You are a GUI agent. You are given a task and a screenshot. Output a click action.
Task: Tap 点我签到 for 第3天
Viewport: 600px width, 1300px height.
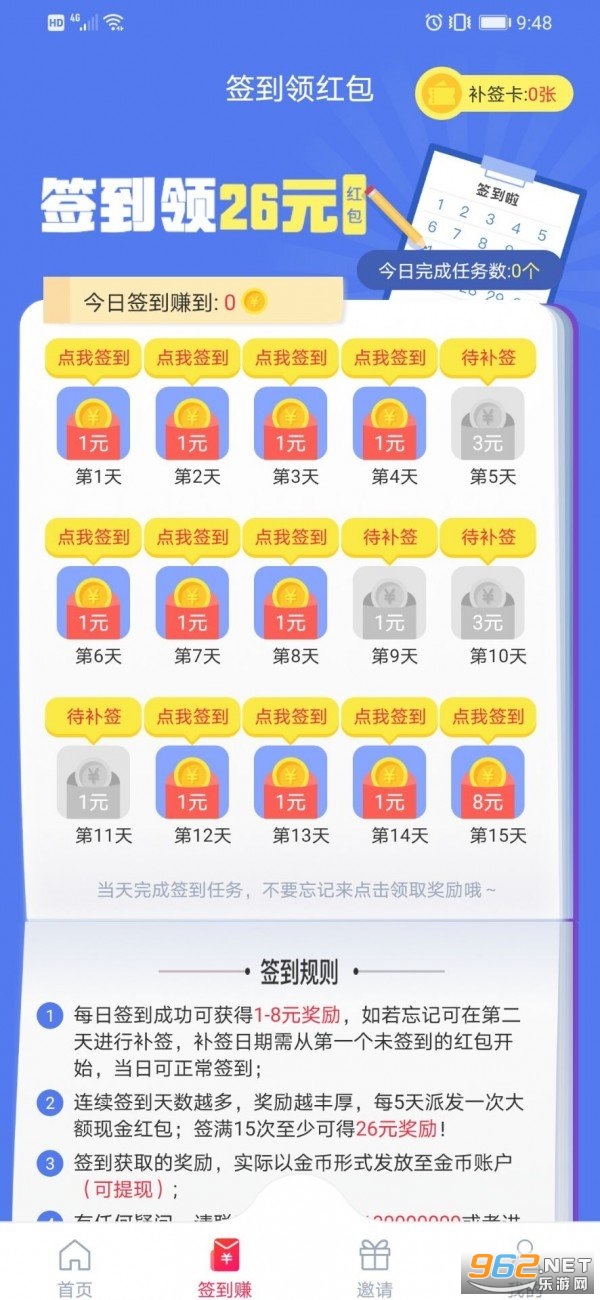(290, 358)
